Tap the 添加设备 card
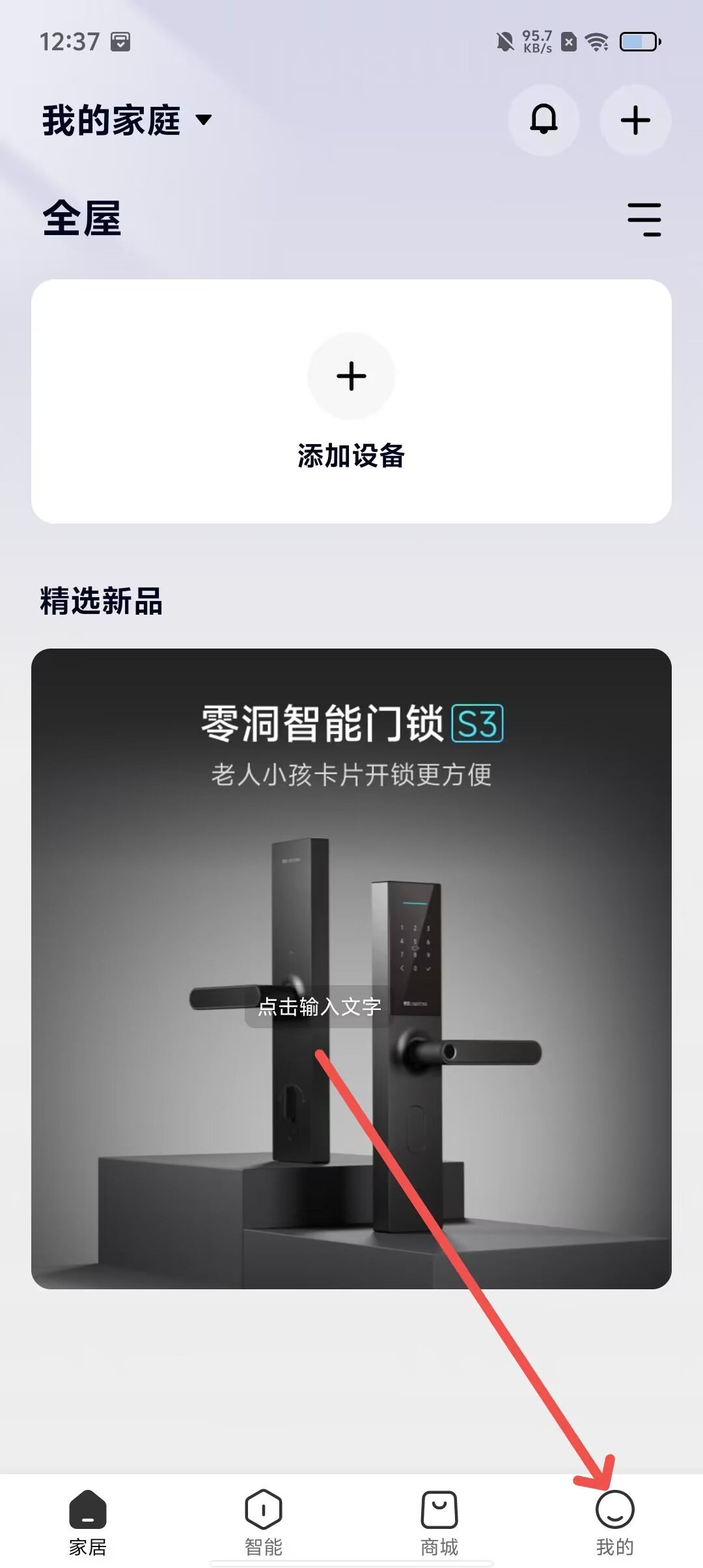This screenshot has width=703, height=1568. point(351,401)
